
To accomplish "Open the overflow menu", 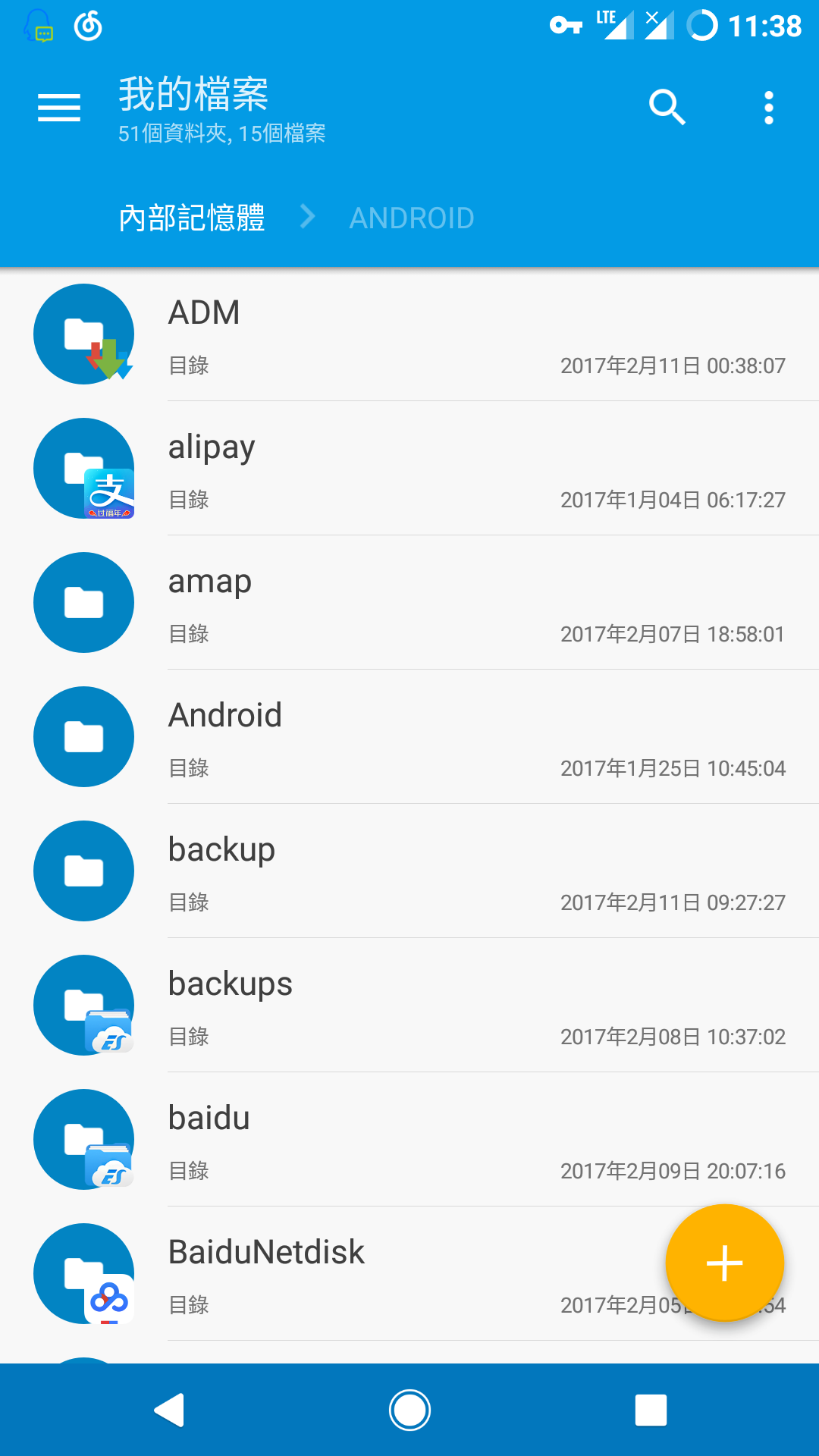I will click(x=768, y=107).
